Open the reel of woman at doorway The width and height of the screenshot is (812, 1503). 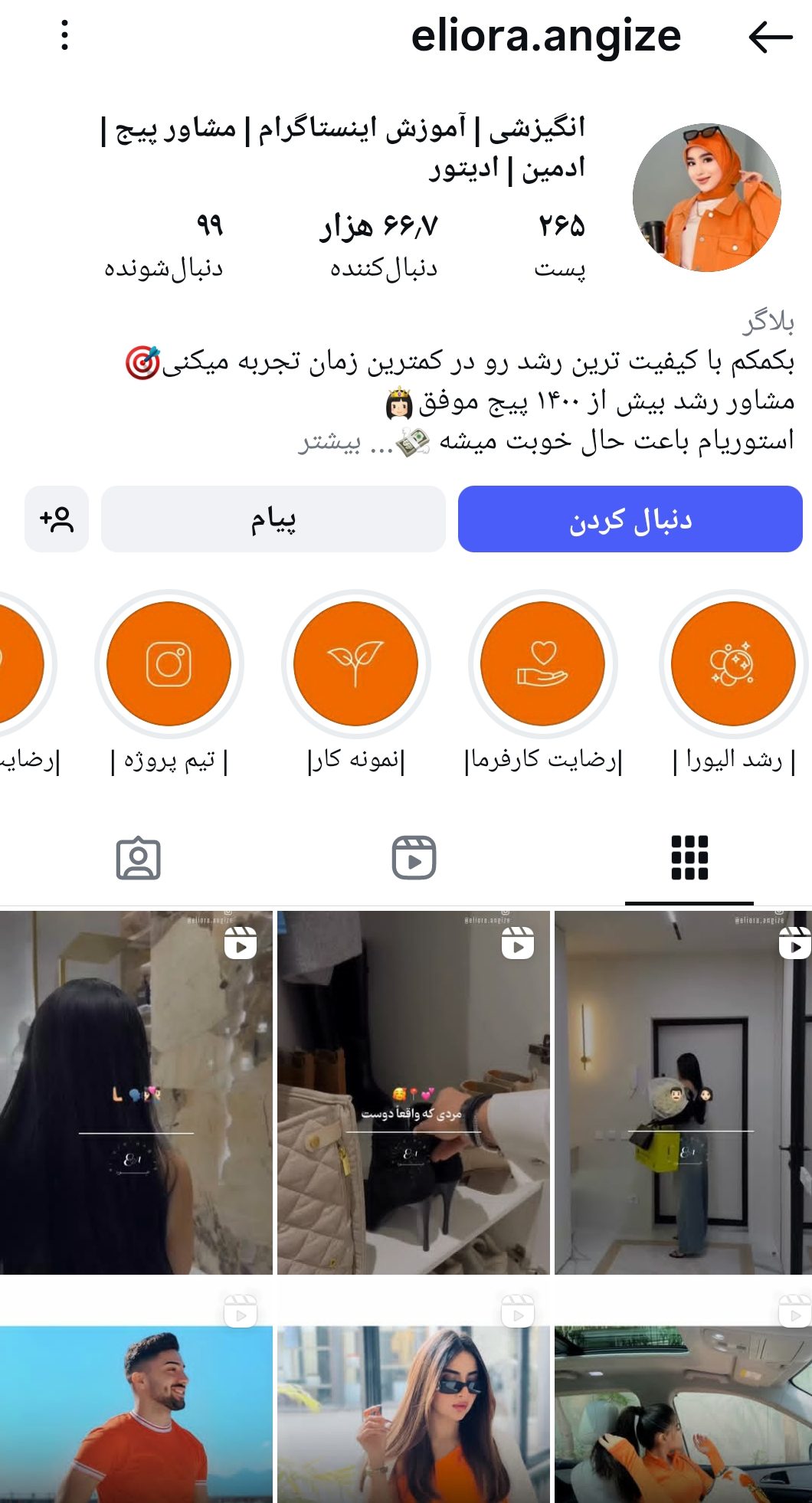(x=683, y=1092)
